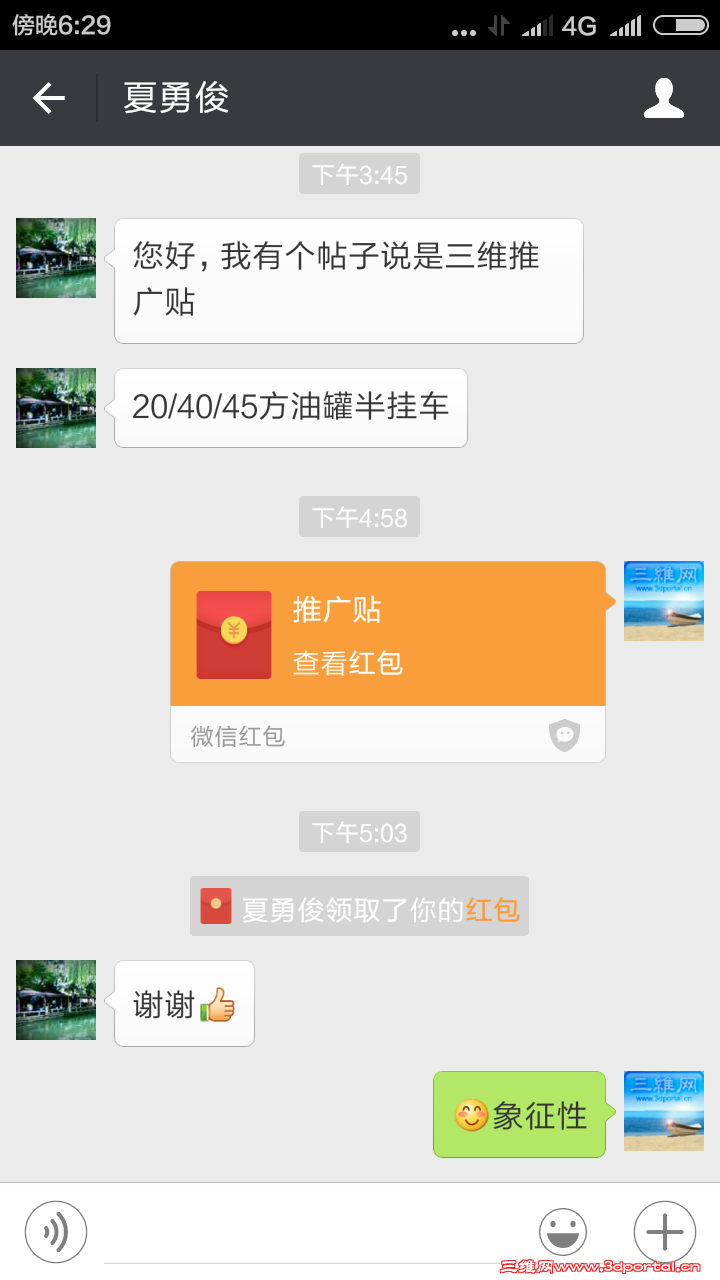The image size is (720, 1280).
Task: Open 夏勇俊's avatar beside the first message
Action: click(x=55, y=258)
